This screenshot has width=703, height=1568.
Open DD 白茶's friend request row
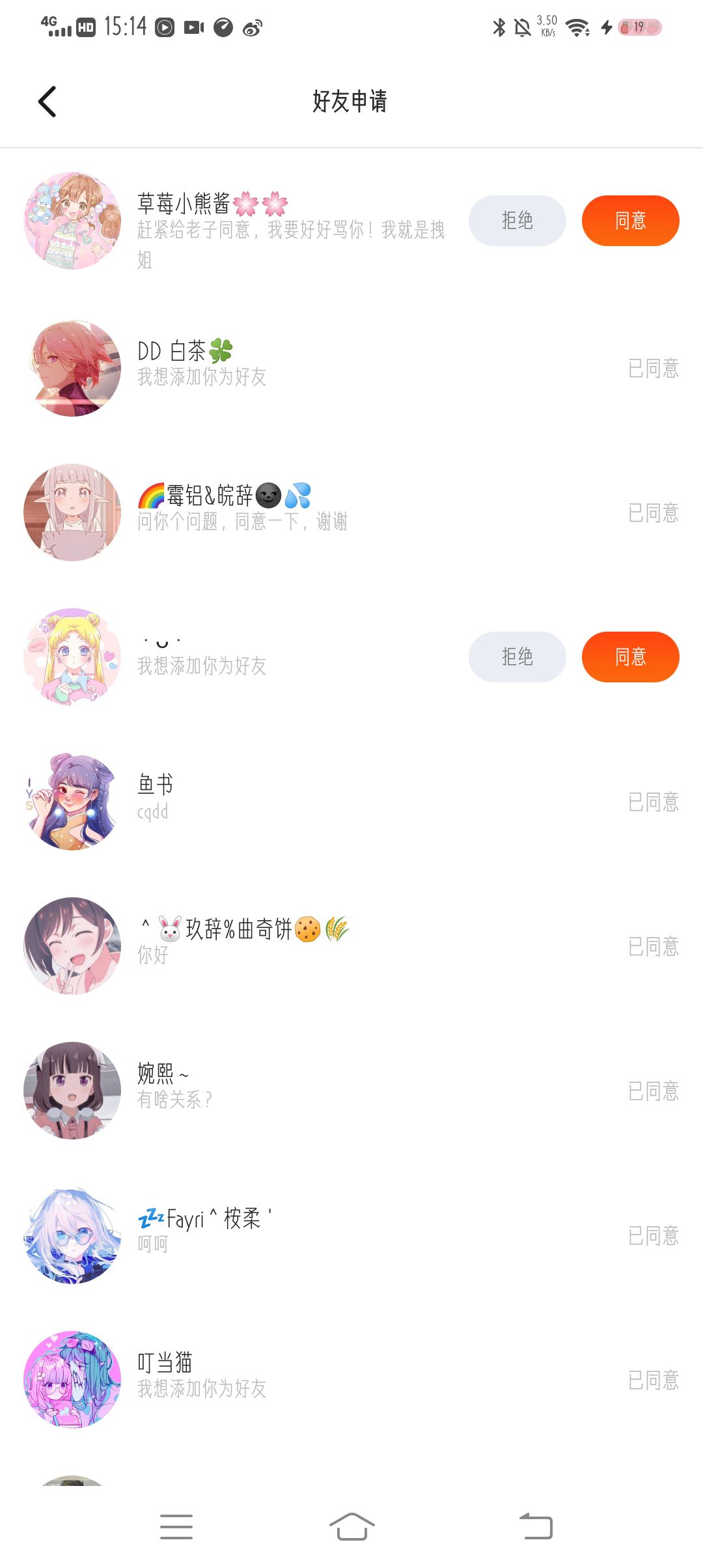[x=351, y=368]
